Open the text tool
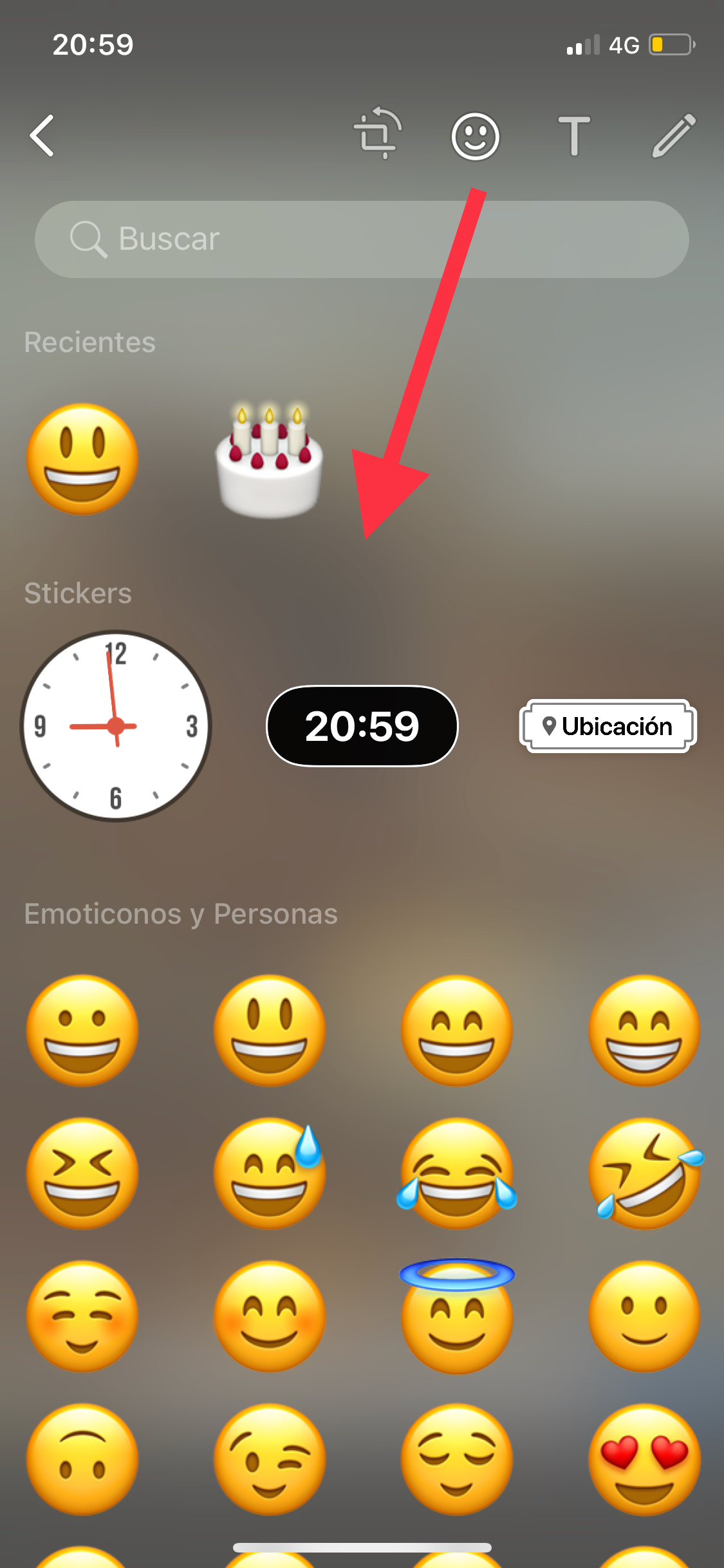This screenshot has width=724, height=1568. click(x=573, y=136)
